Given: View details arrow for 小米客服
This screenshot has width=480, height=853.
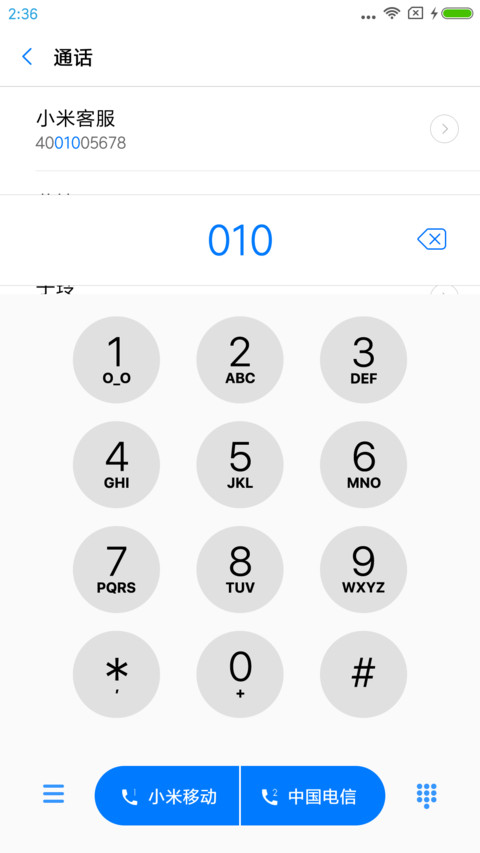Looking at the screenshot, I should pos(444,129).
